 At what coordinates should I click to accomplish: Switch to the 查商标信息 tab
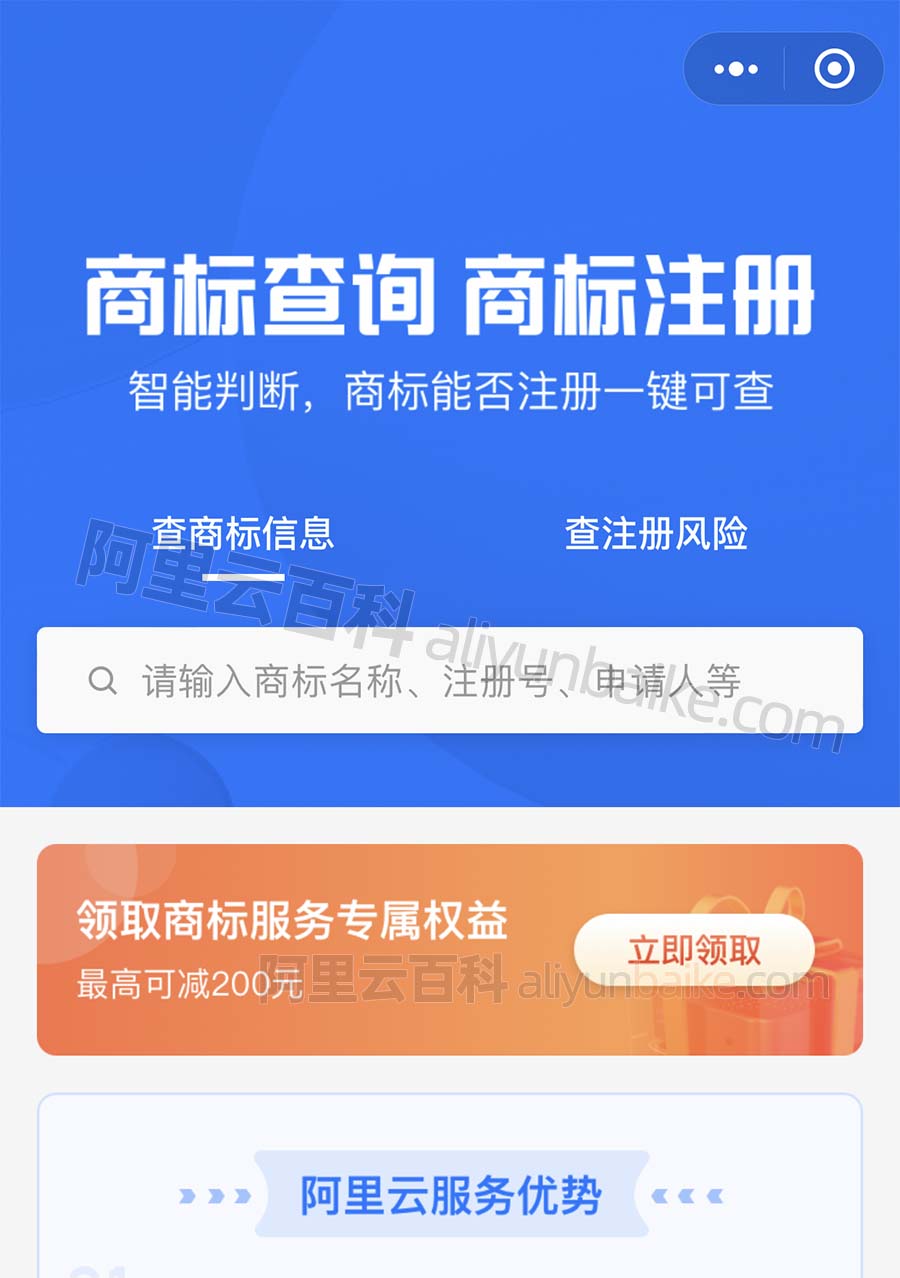tap(243, 534)
